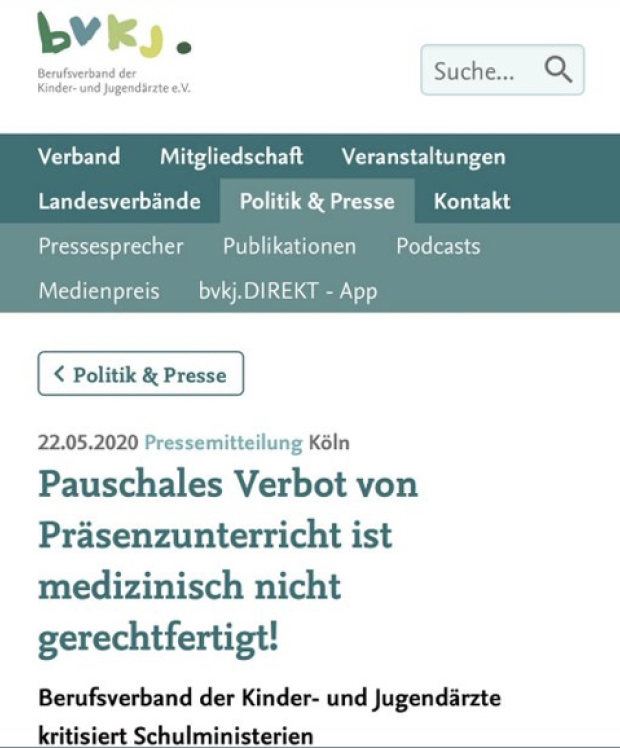Tap the Pressemitteilung category link
620x748 pixels.
[x=223, y=441]
